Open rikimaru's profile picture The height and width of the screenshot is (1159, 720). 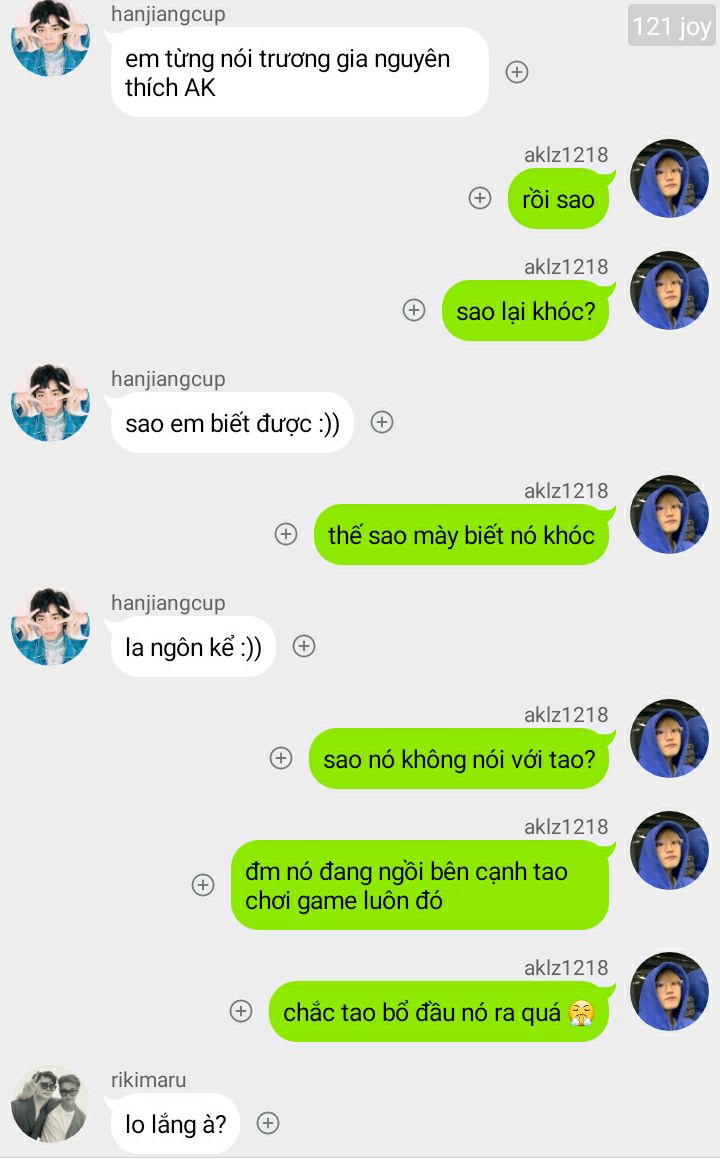tap(50, 1104)
